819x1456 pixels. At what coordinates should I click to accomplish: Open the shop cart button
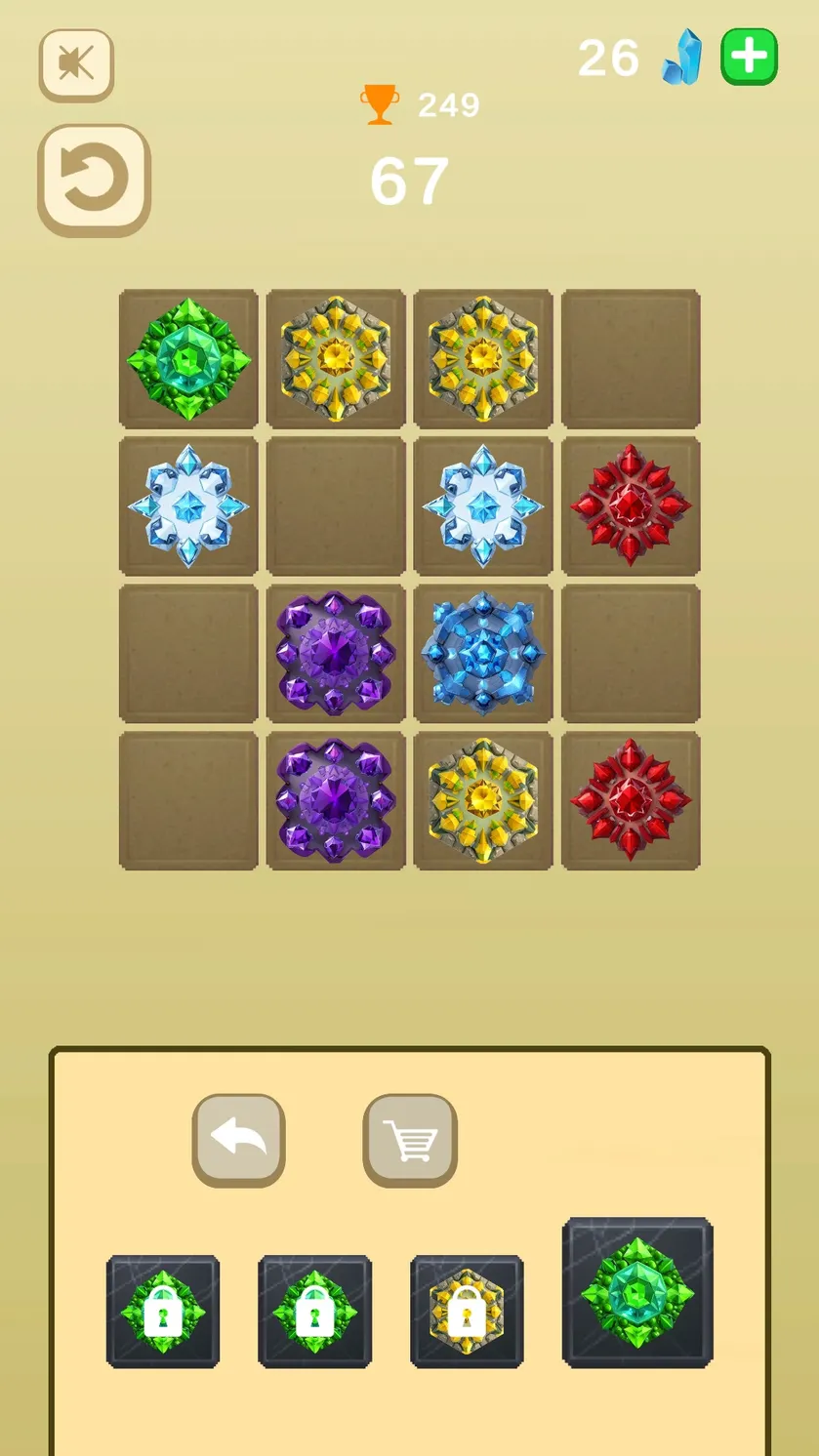pyautogui.click(x=410, y=1140)
